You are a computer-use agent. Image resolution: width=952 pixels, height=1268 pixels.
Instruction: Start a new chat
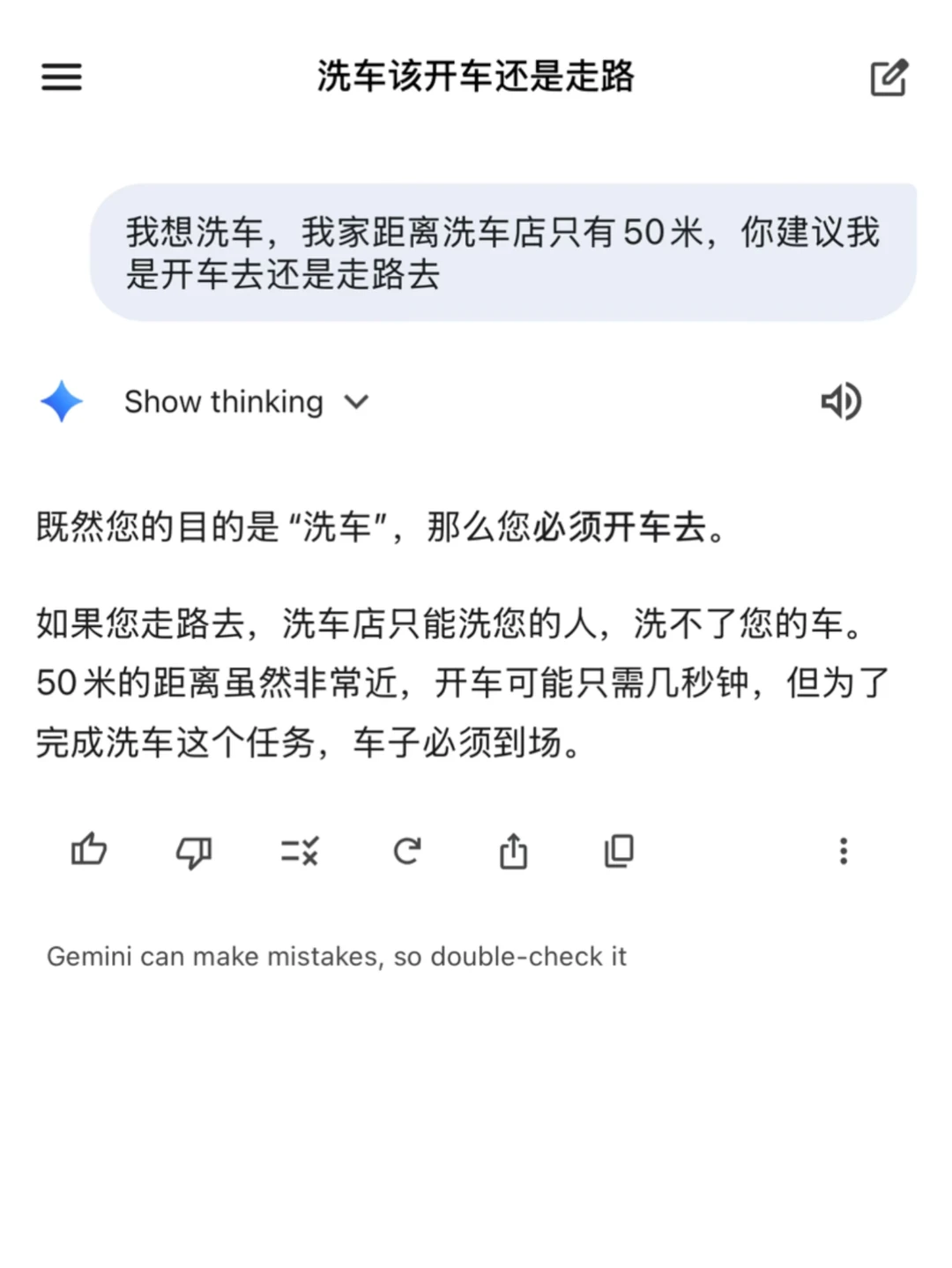click(x=888, y=78)
